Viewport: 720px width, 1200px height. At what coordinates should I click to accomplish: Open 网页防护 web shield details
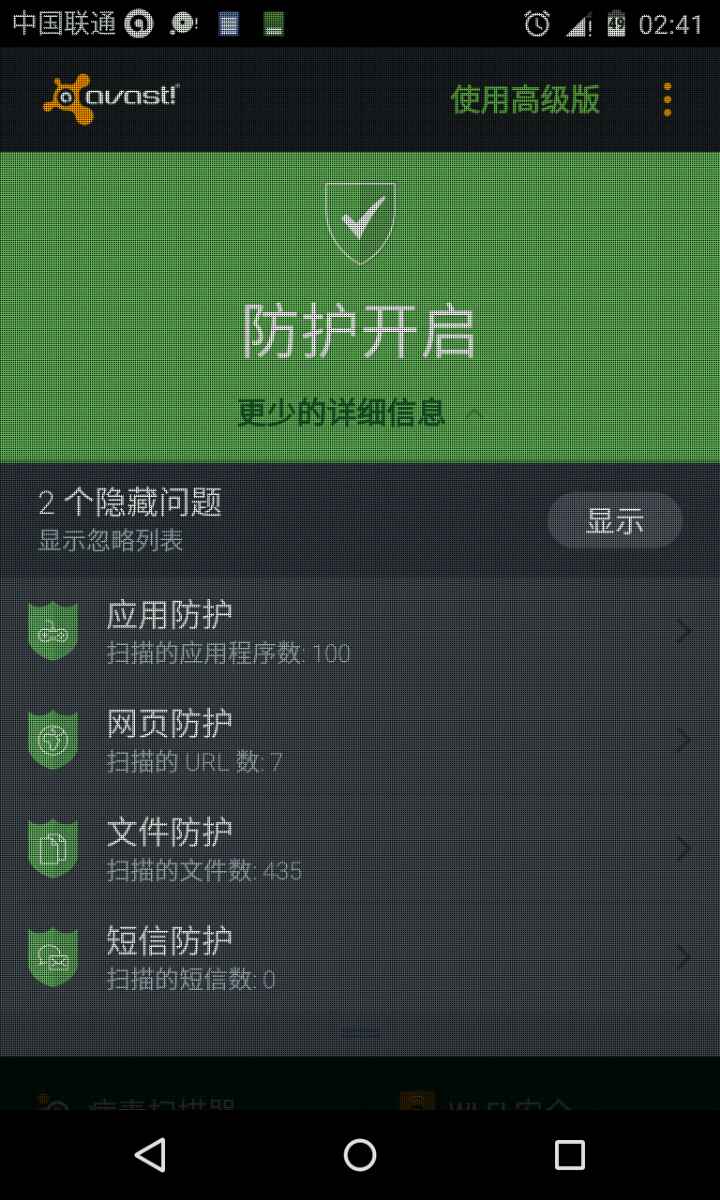pos(360,741)
